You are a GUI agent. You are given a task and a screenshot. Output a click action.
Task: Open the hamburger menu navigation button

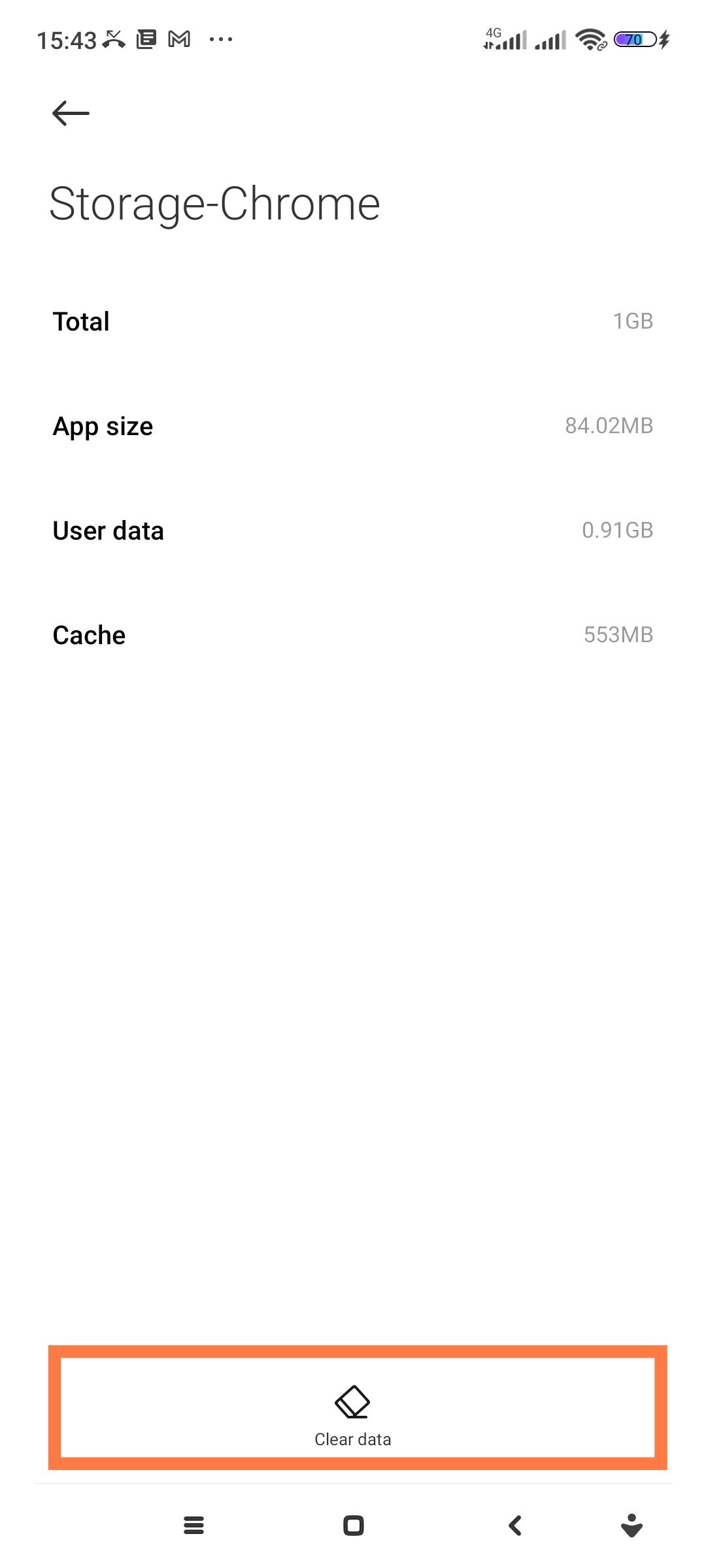(193, 1525)
